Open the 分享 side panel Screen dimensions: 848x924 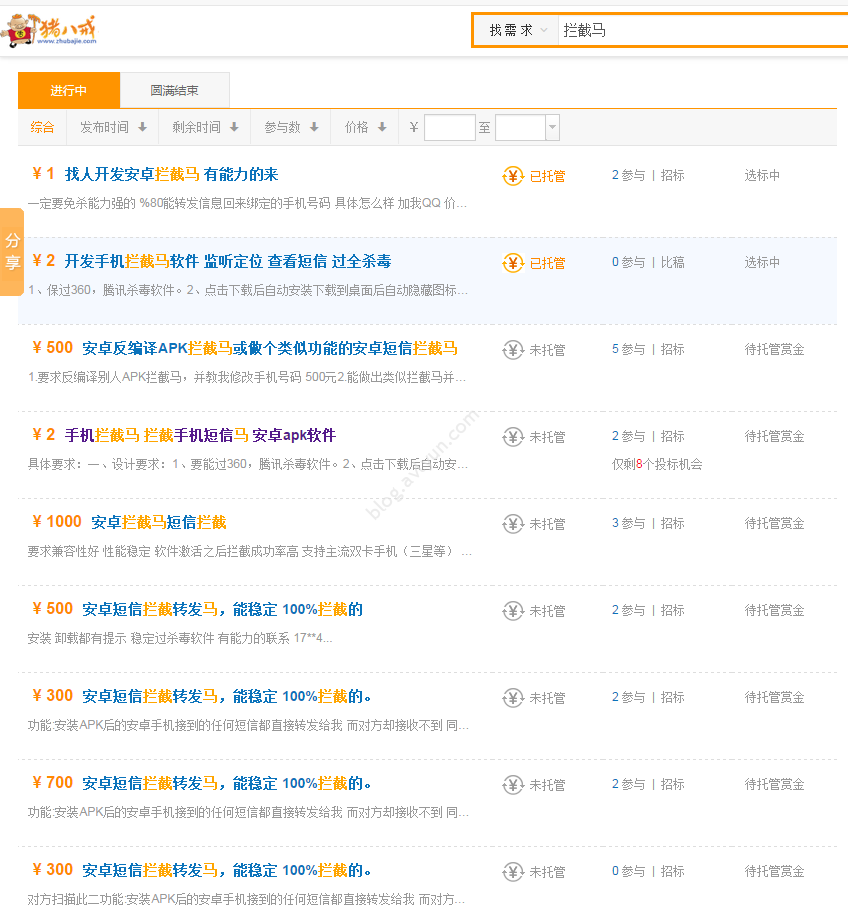point(12,252)
